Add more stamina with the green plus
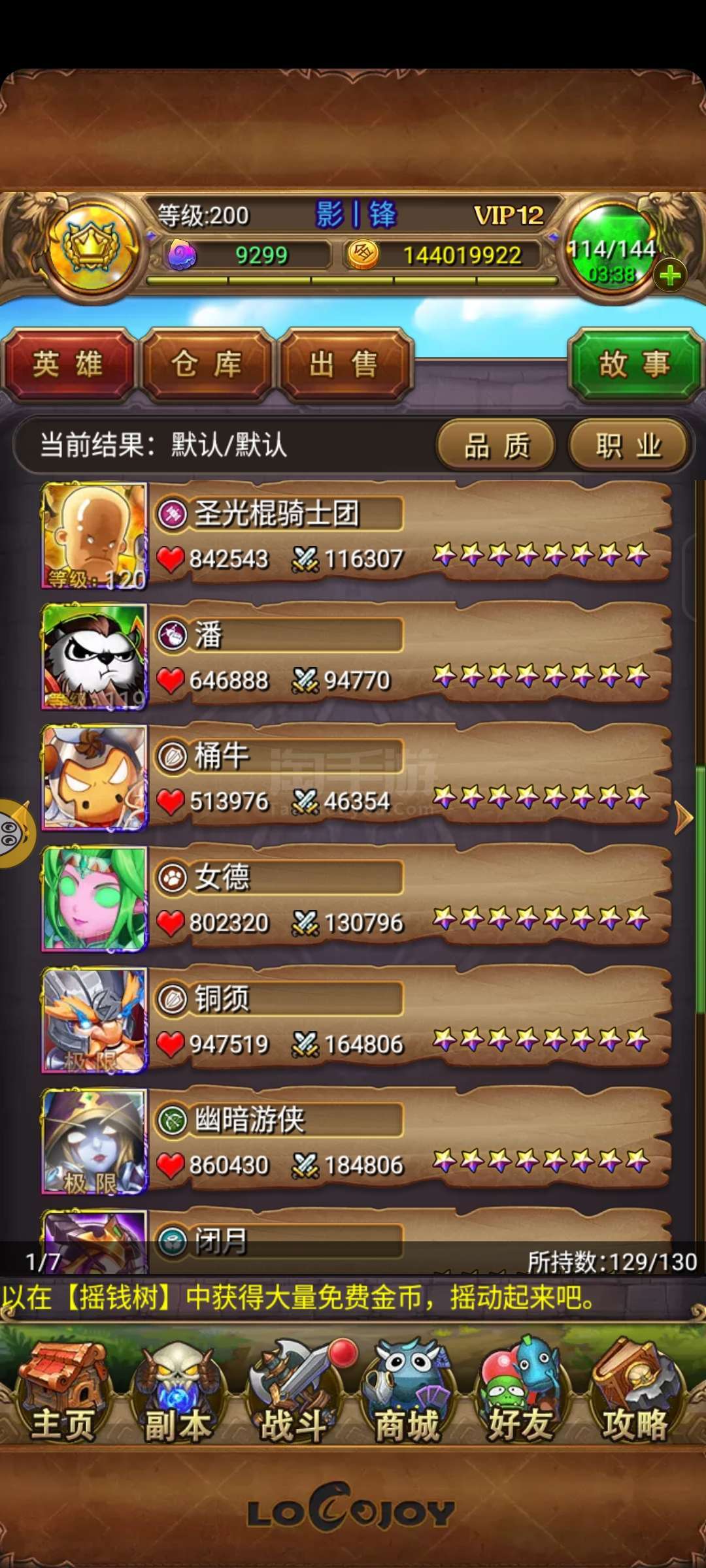This screenshot has height=1568, width=706. pyautogui.click(x=669, y=276)
